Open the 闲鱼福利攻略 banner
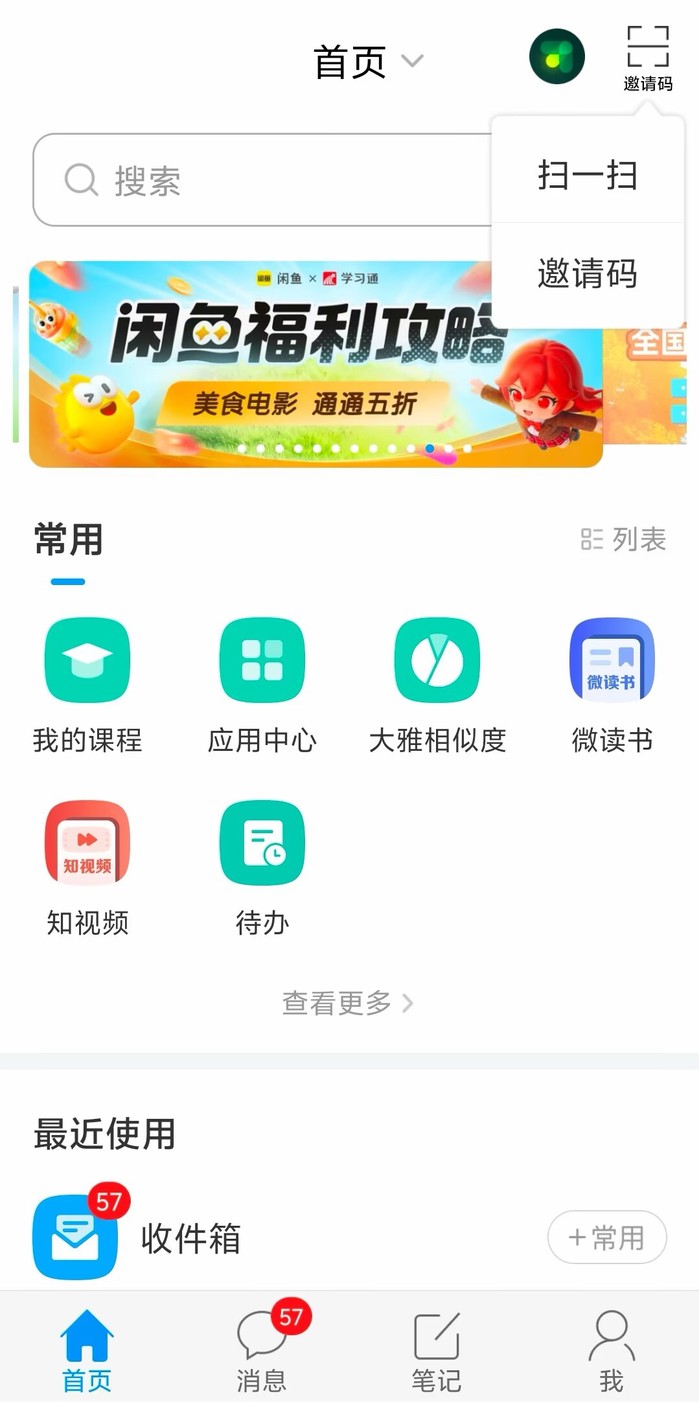The height and width of the screenshot is (1402, 699). [315, 364]
